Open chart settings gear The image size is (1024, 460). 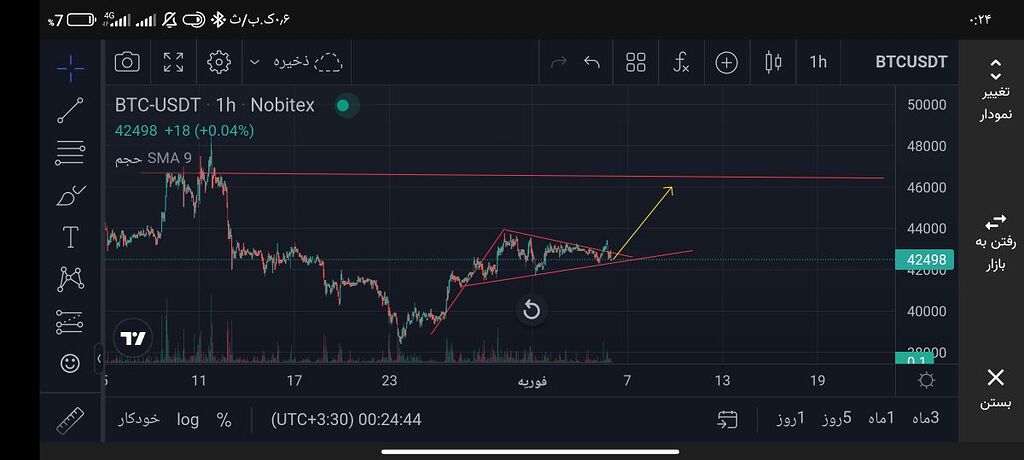[x=219, y=62]
